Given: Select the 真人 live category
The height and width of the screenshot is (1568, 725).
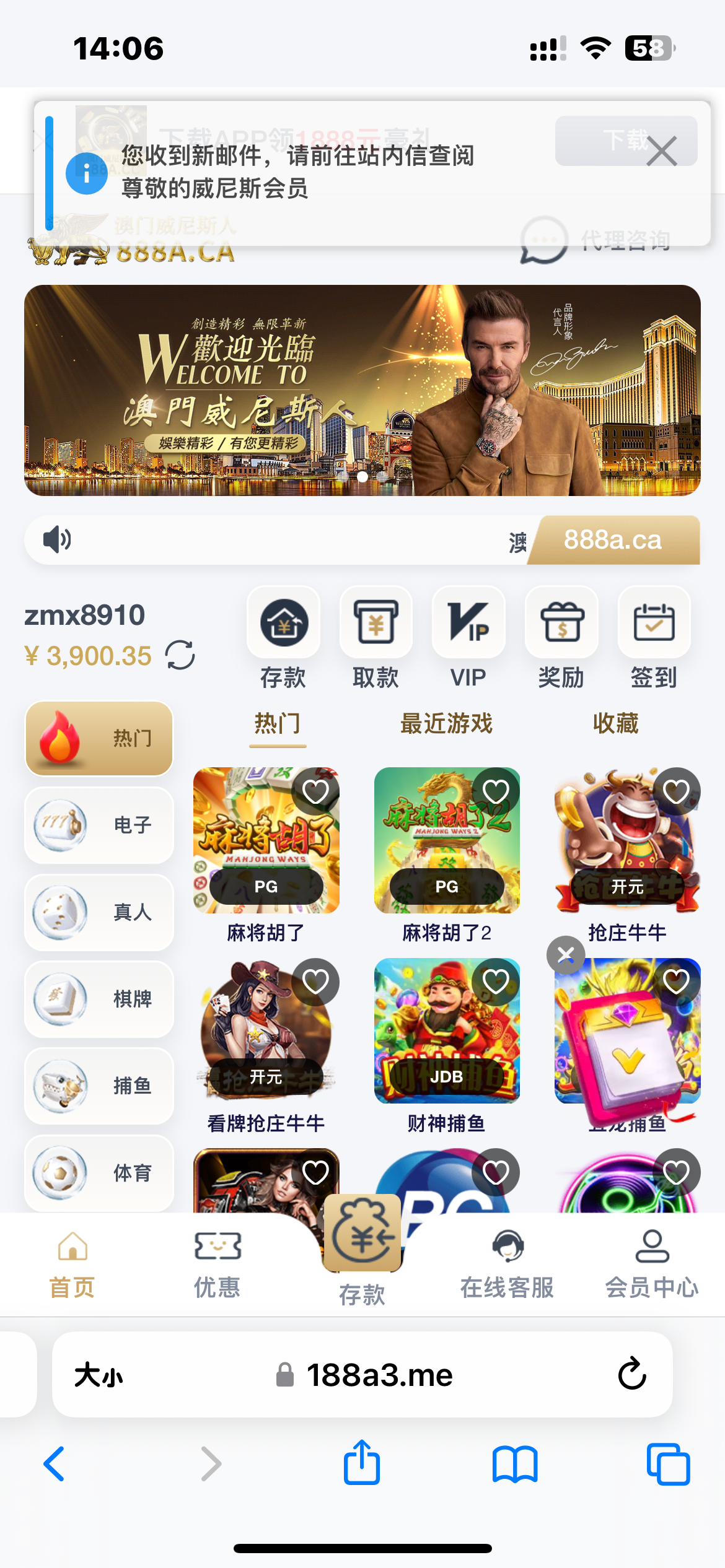Looking at the screenshot, I should [99, 912].
